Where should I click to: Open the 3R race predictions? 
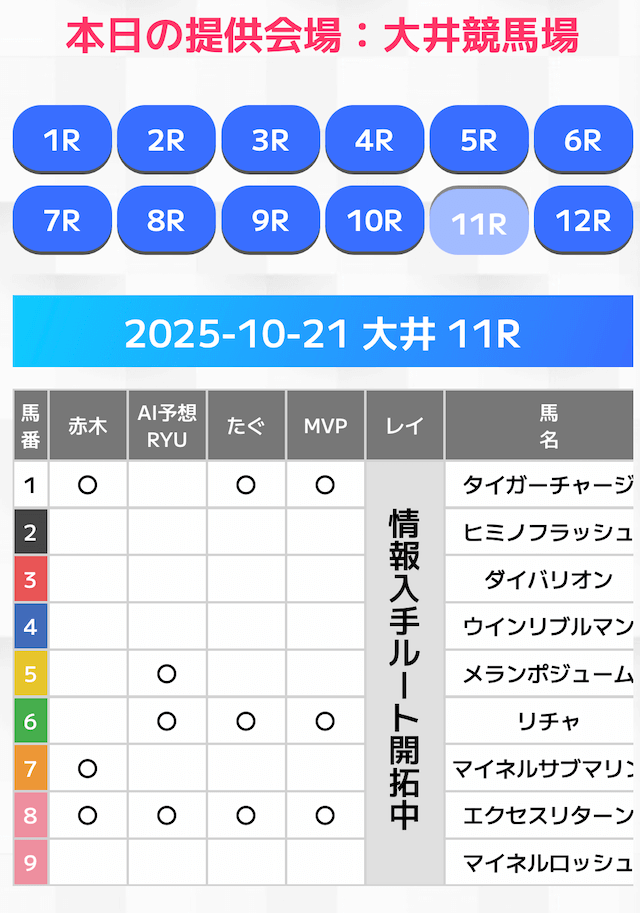tap(270, 140)
